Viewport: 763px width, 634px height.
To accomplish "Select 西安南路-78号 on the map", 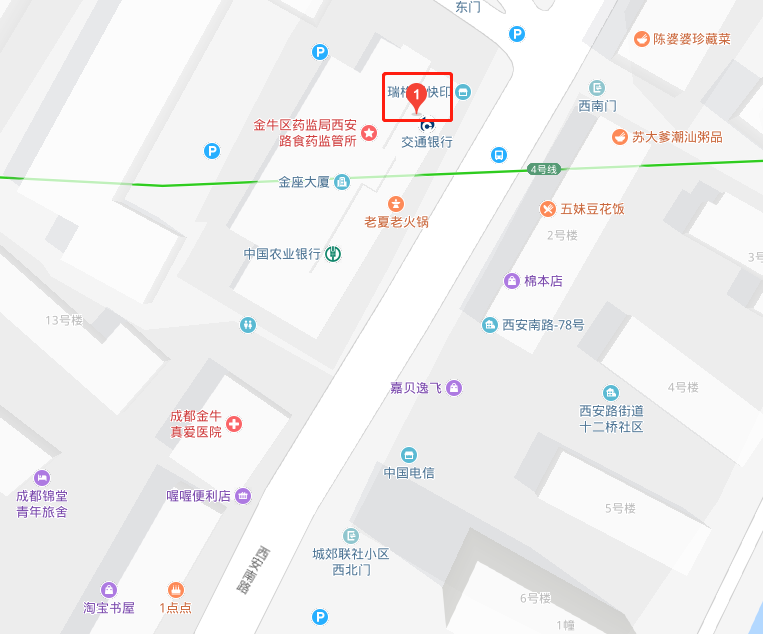I will click(x=490, y=325).
